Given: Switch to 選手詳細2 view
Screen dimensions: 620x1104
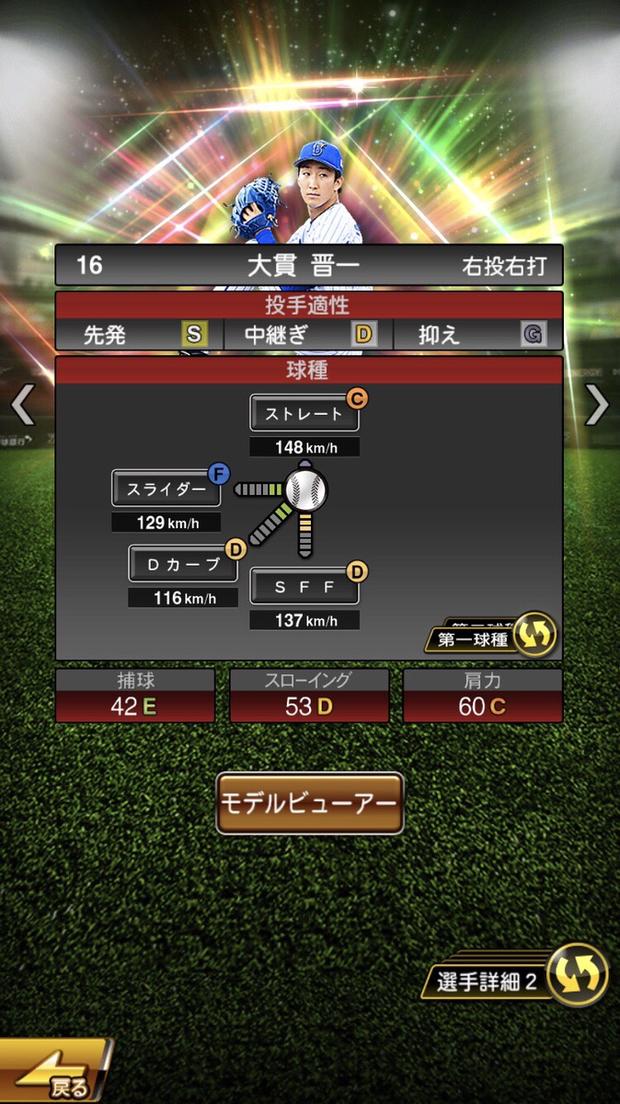Looking at the screenshot, I should (x=522, y=976).
